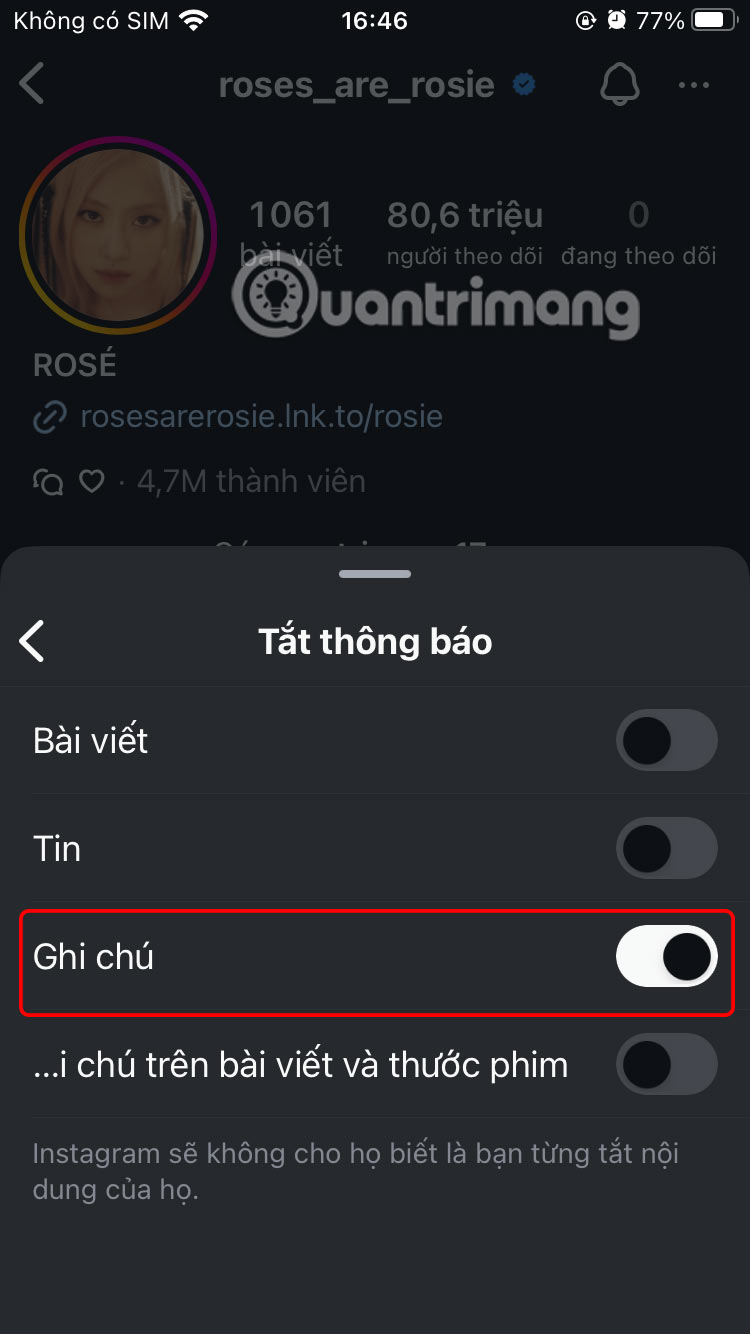The height and width of the screenshot is (1334, 750).
Task: Turn off the Ghi chú switch
Action: pyautogui.click(x=666, y=957)
